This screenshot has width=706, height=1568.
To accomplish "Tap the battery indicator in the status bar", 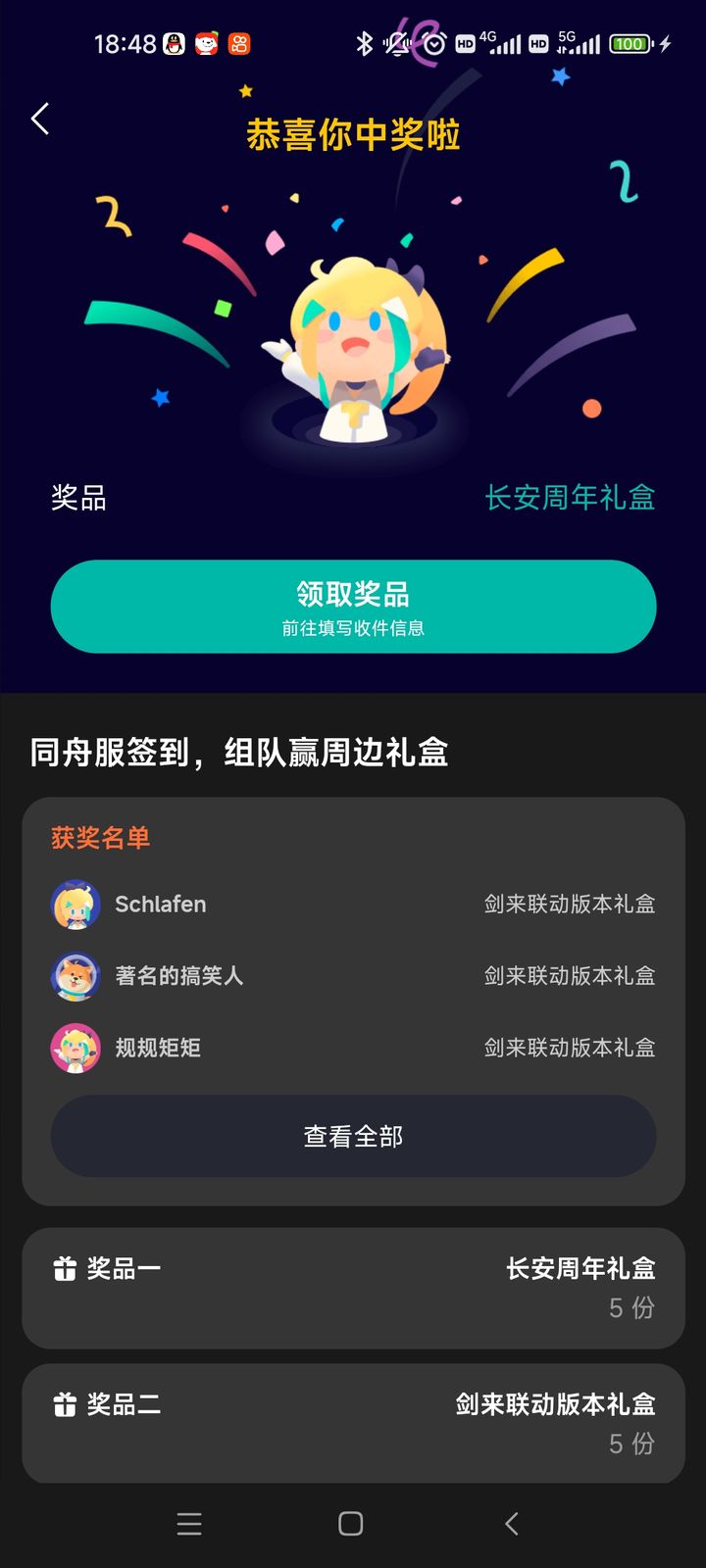I will coord(629,43).
